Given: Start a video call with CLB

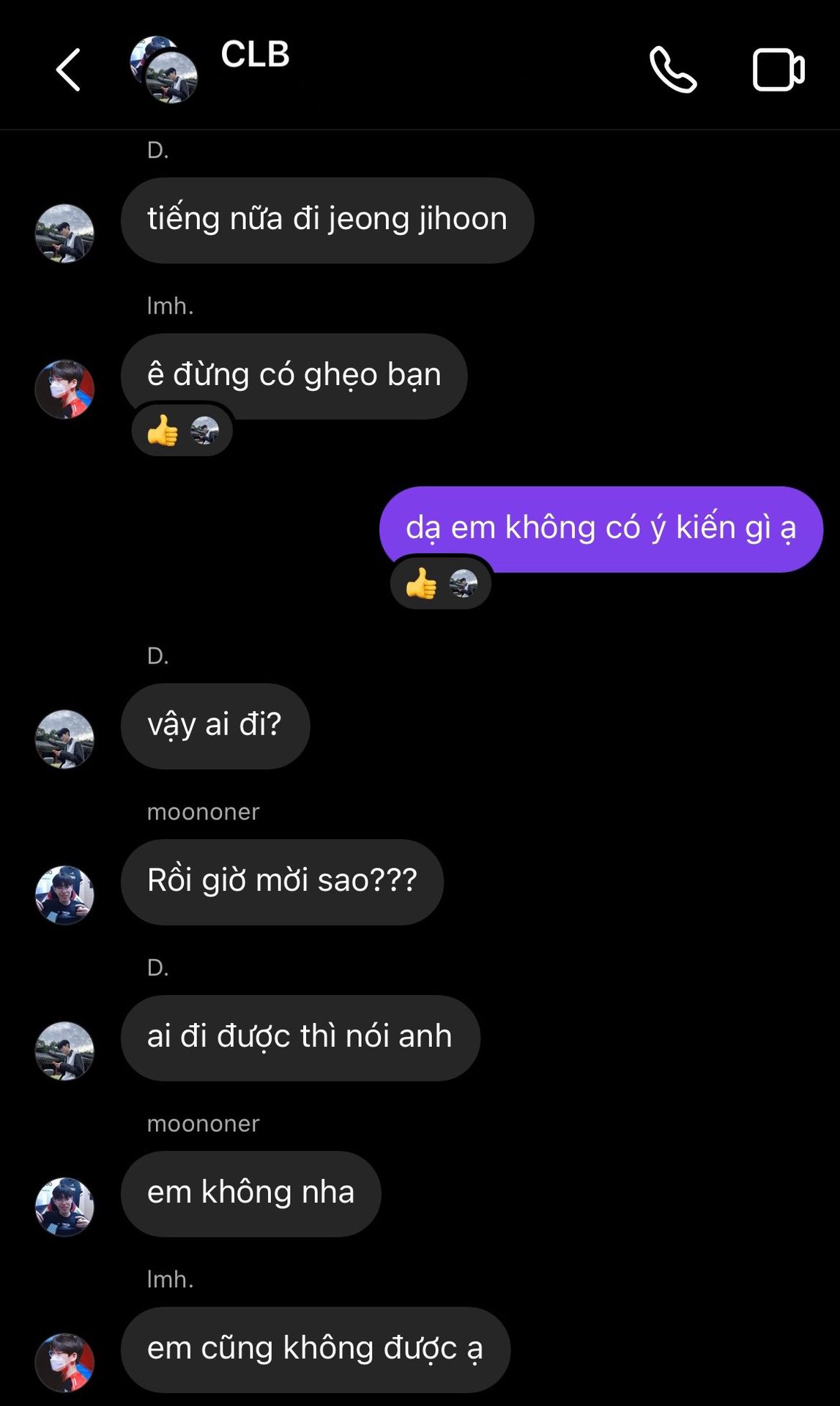Looking at the screenshot, I should (x=778, y=70).
